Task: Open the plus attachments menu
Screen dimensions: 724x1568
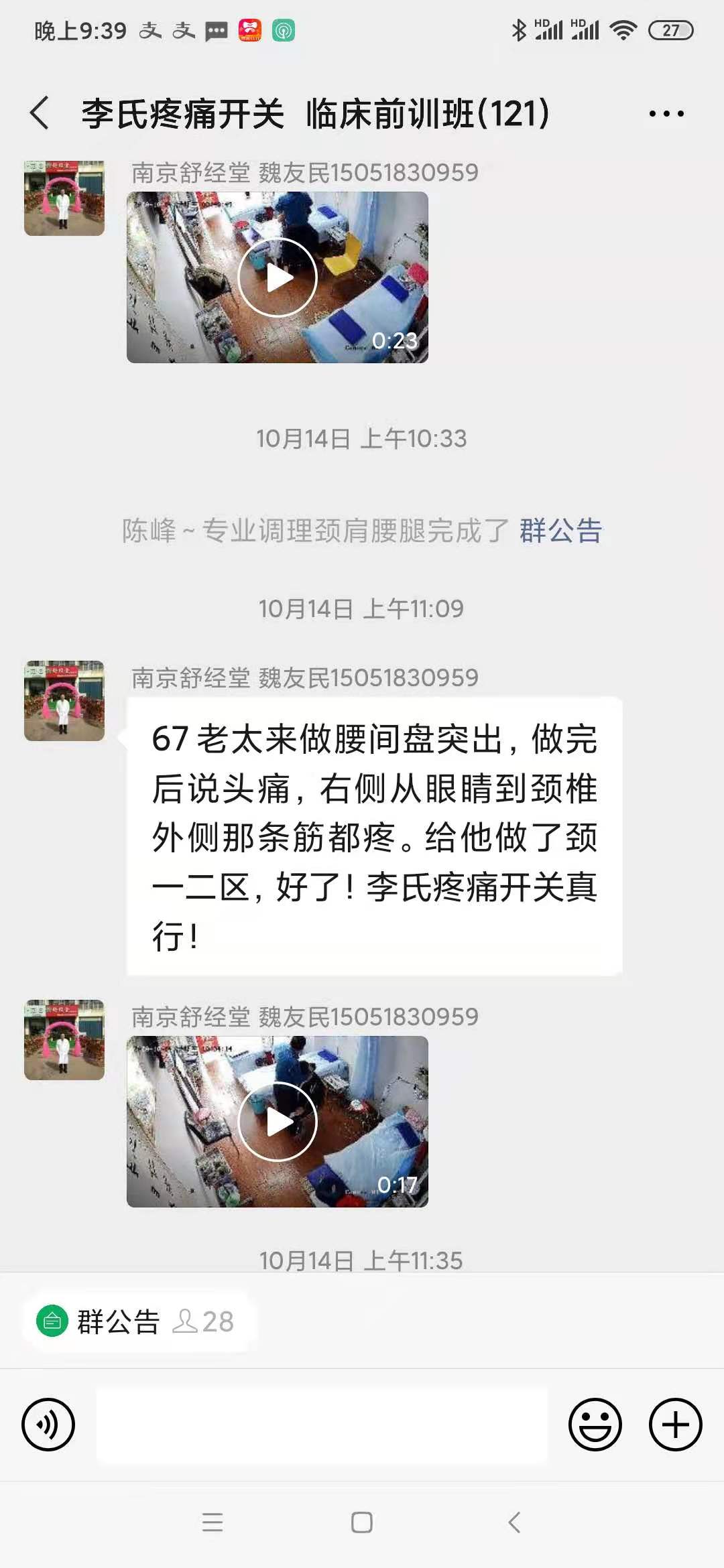Action: [x=675, y=1425]
